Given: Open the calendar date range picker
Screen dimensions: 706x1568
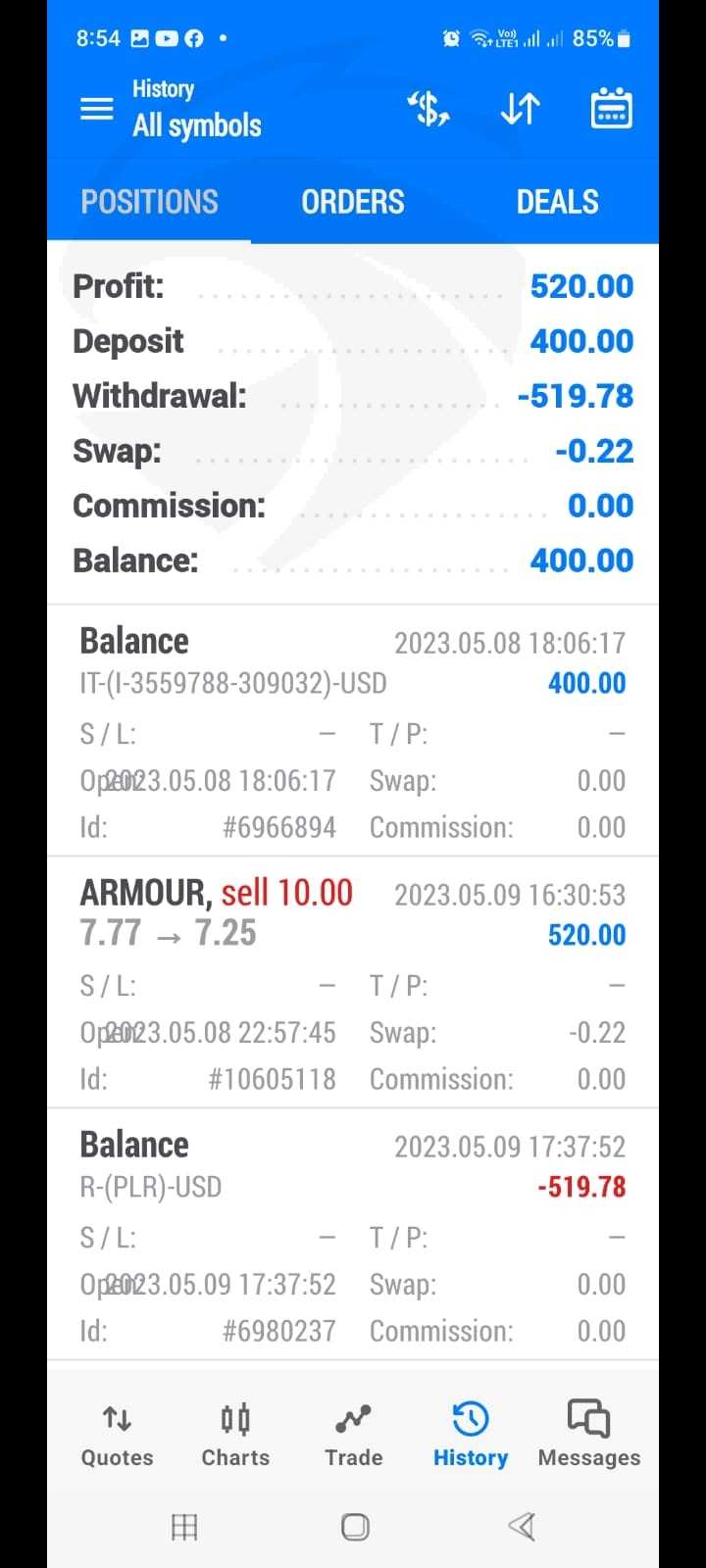Looking at the screenshot, I should click(611, 108).
